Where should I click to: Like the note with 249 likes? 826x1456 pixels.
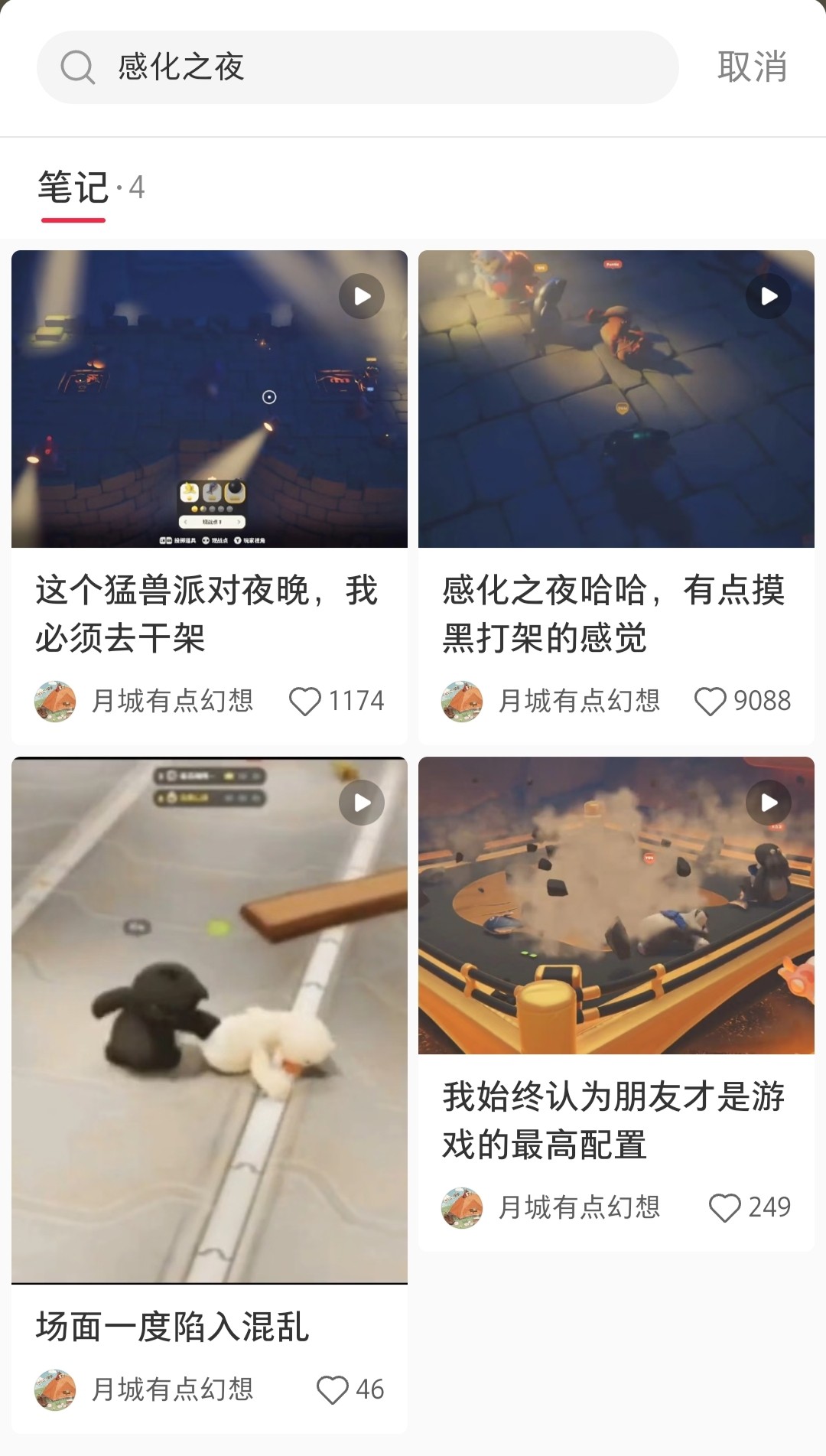point(725,1207)
